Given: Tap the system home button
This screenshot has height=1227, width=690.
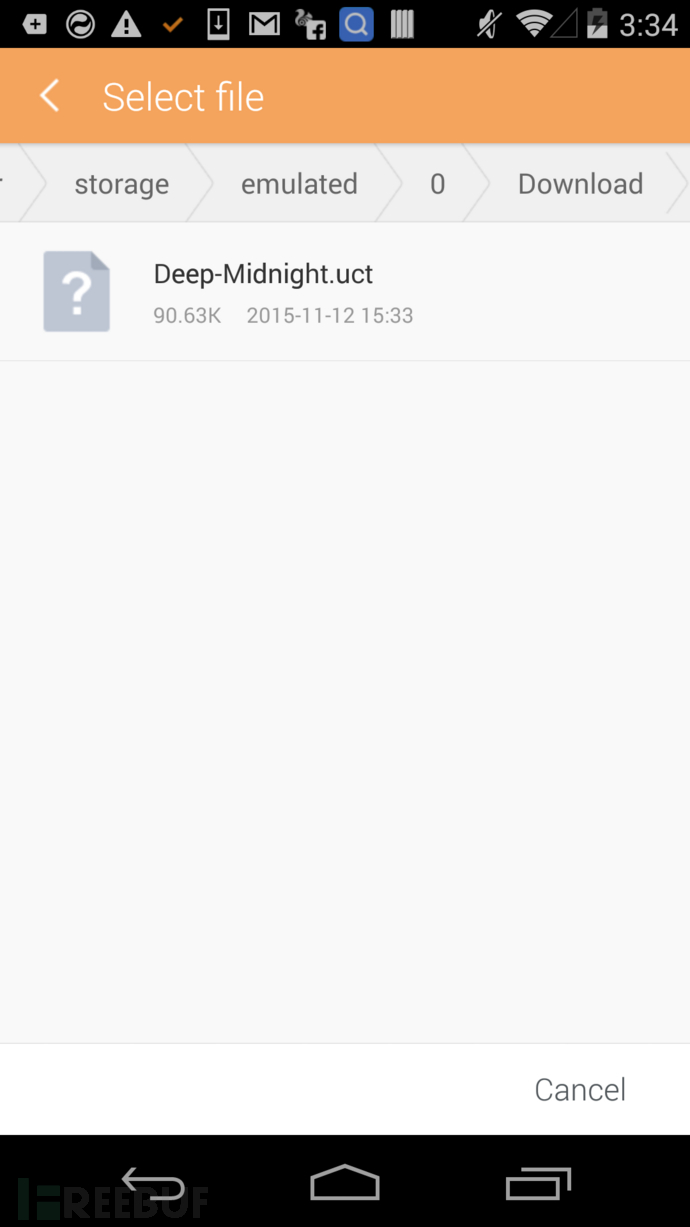Looking at the screenshot, I should pos(345,1183).
